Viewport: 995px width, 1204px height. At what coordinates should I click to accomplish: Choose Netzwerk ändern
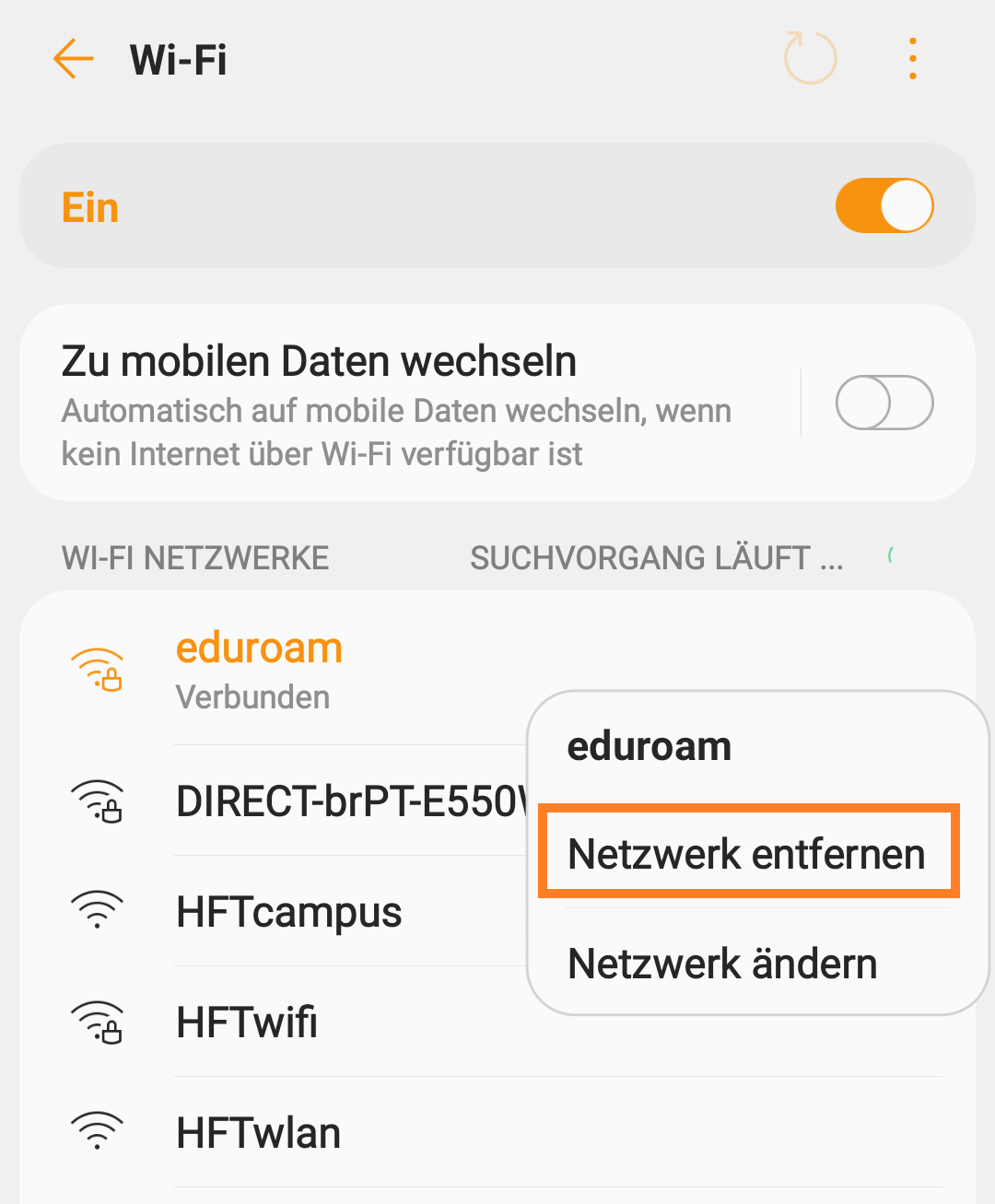723,964
